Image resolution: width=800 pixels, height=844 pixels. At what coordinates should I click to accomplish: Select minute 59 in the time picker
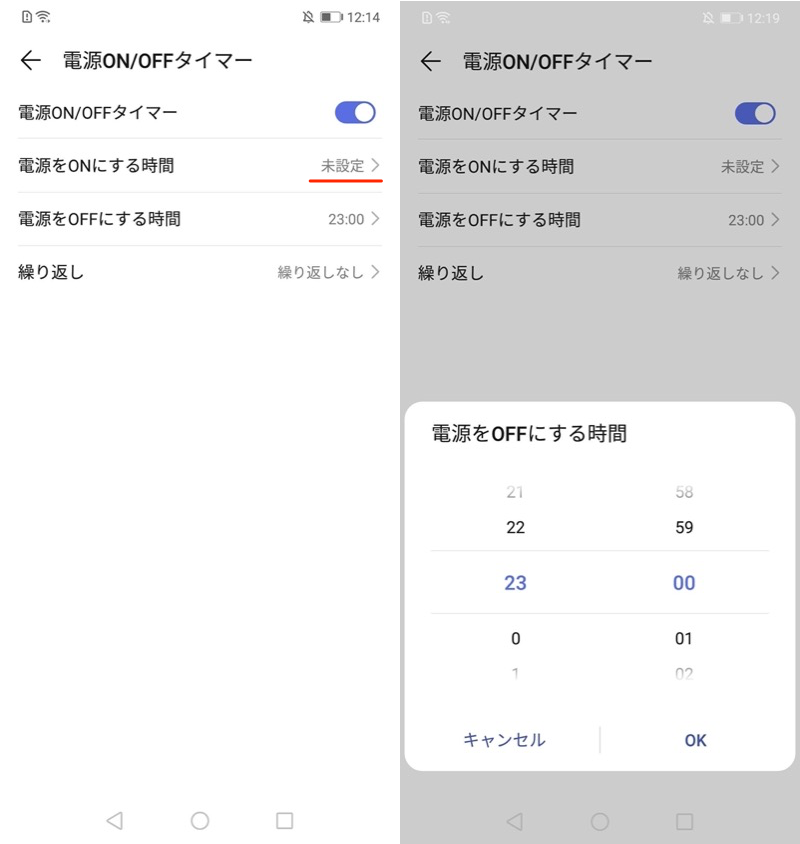(x=684, y=528)
